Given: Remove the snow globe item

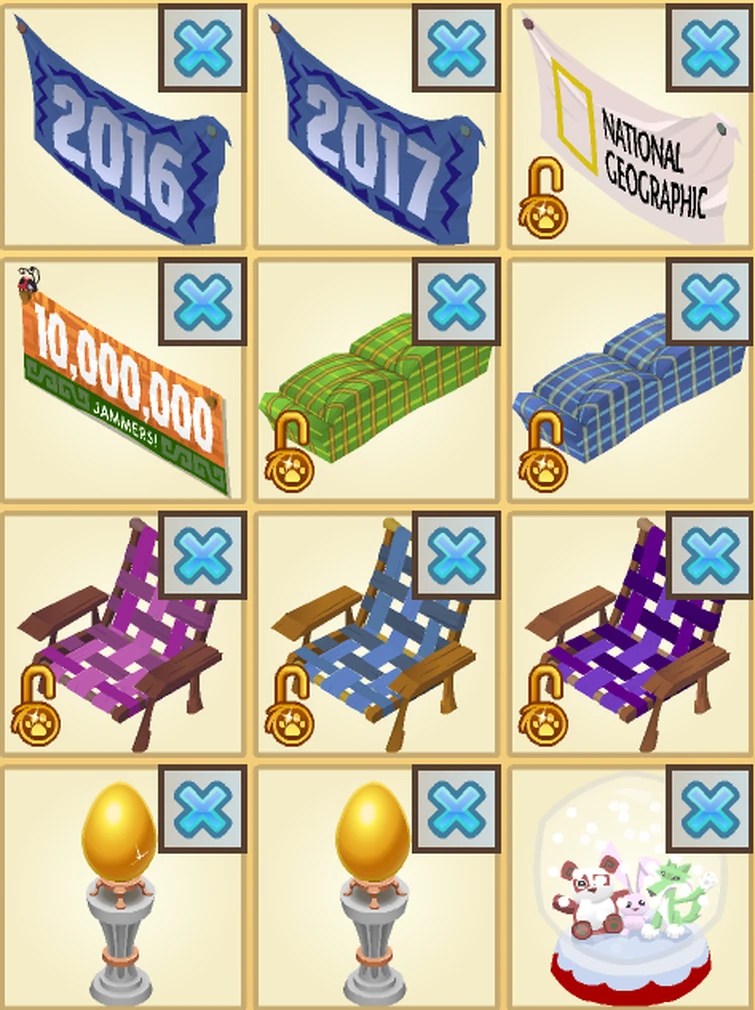Looking at the screenshot, I should (710, 808).
